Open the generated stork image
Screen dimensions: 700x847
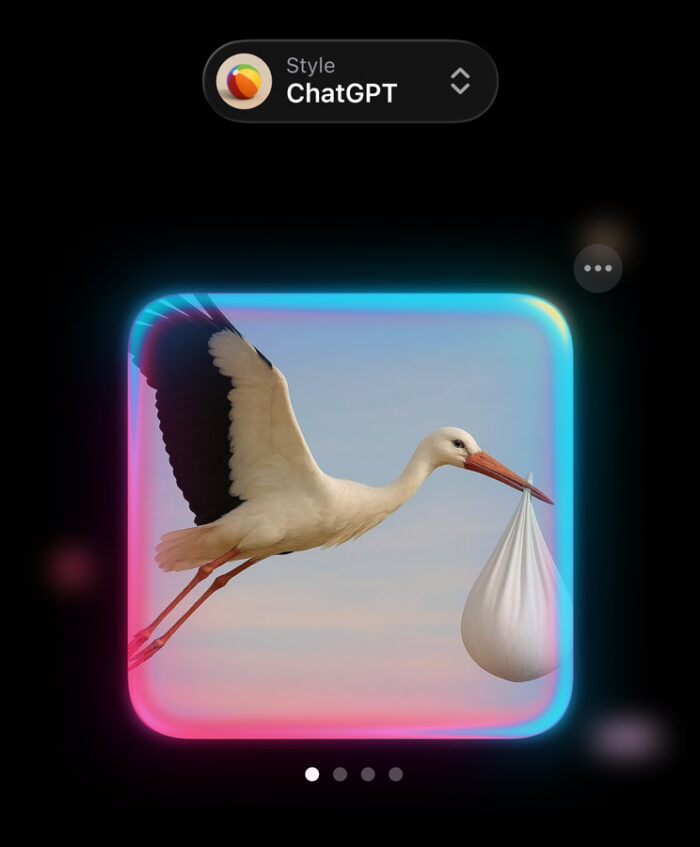tap(350, 515)
